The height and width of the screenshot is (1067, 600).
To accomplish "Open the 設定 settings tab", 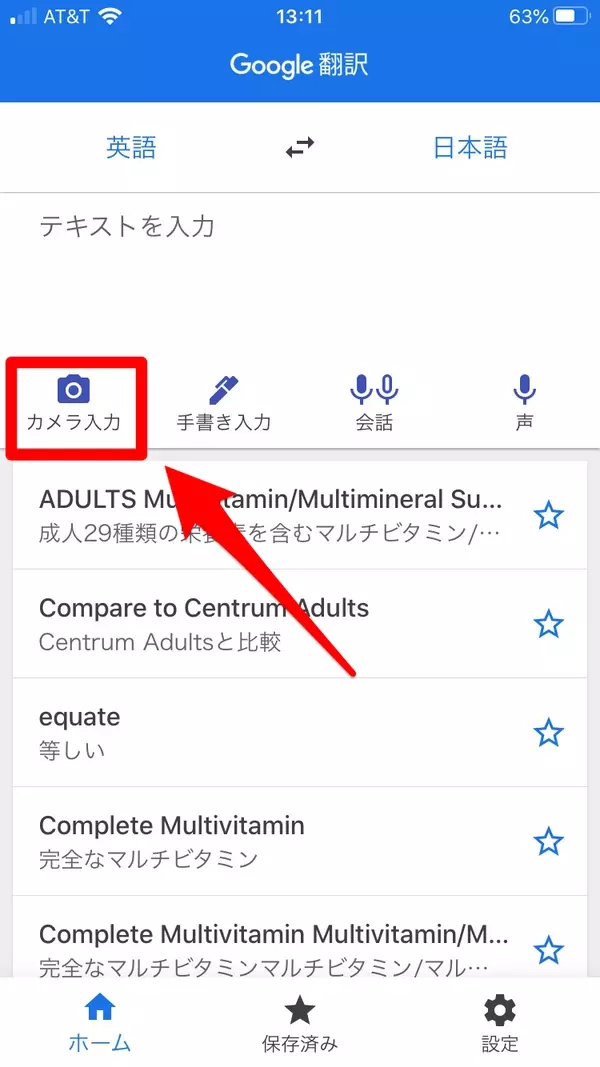I will [x=499, y=1022].
